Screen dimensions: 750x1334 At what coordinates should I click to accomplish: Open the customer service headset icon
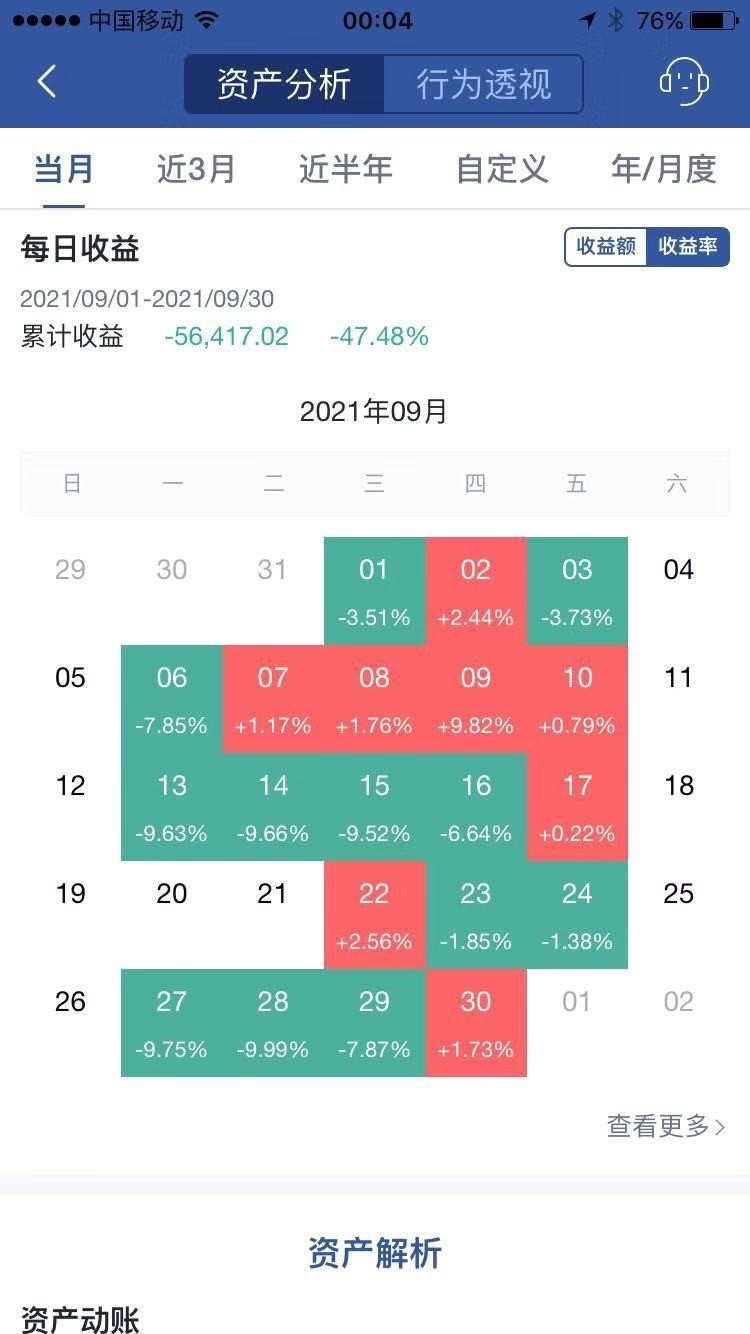(x=684, y=82)
